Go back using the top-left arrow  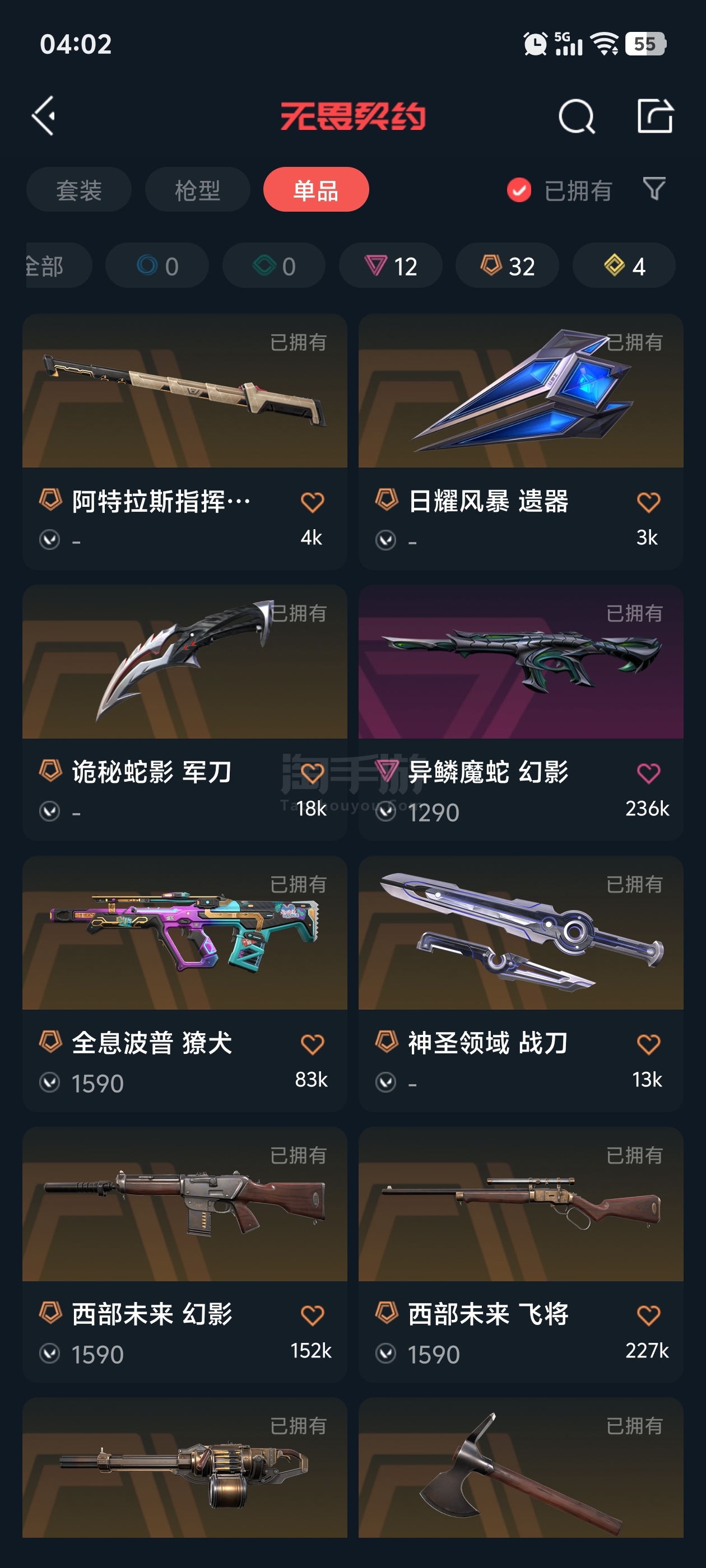tap(44, 116)
